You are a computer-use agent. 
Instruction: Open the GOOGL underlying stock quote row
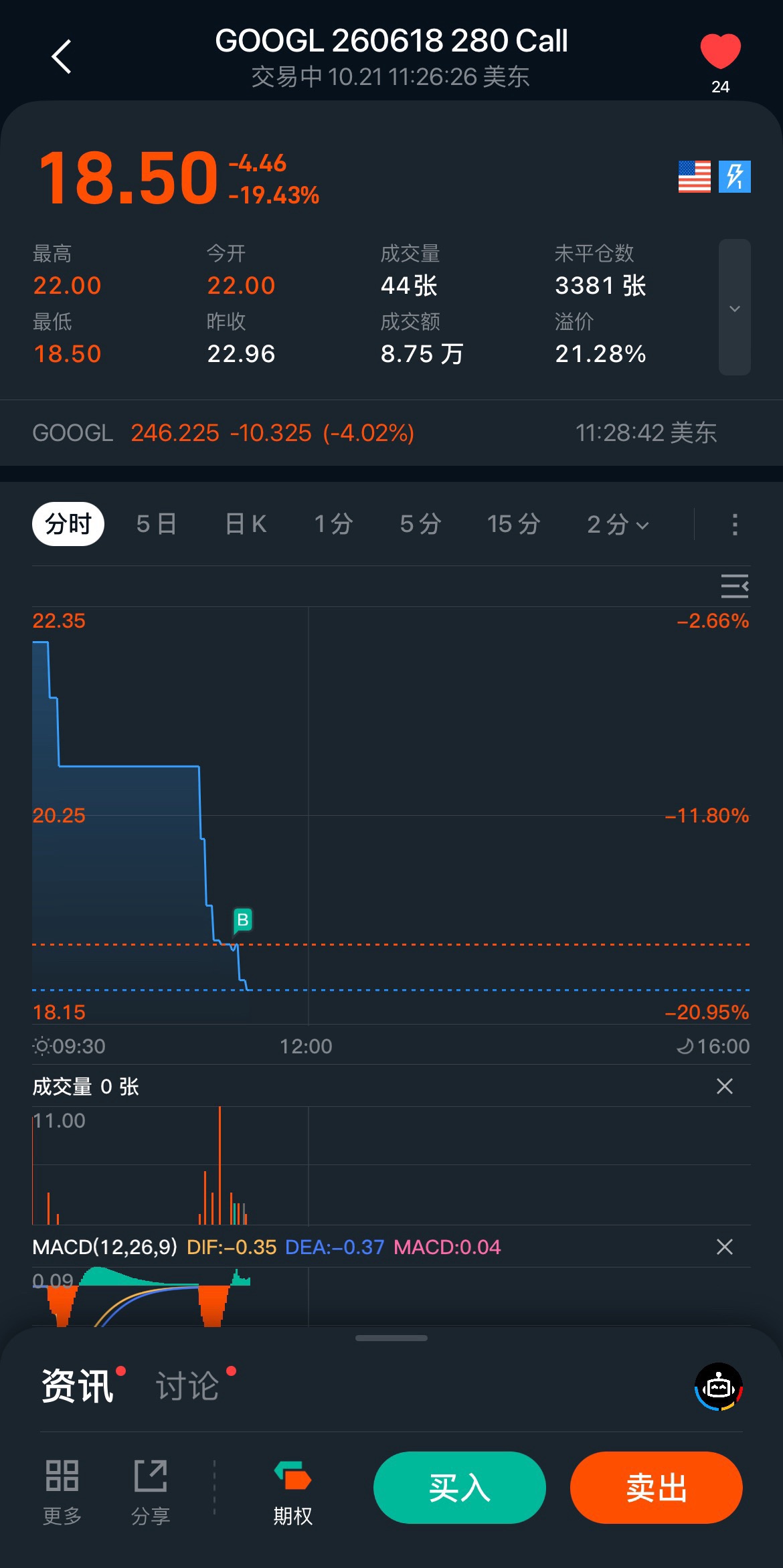tap(375, 433)
